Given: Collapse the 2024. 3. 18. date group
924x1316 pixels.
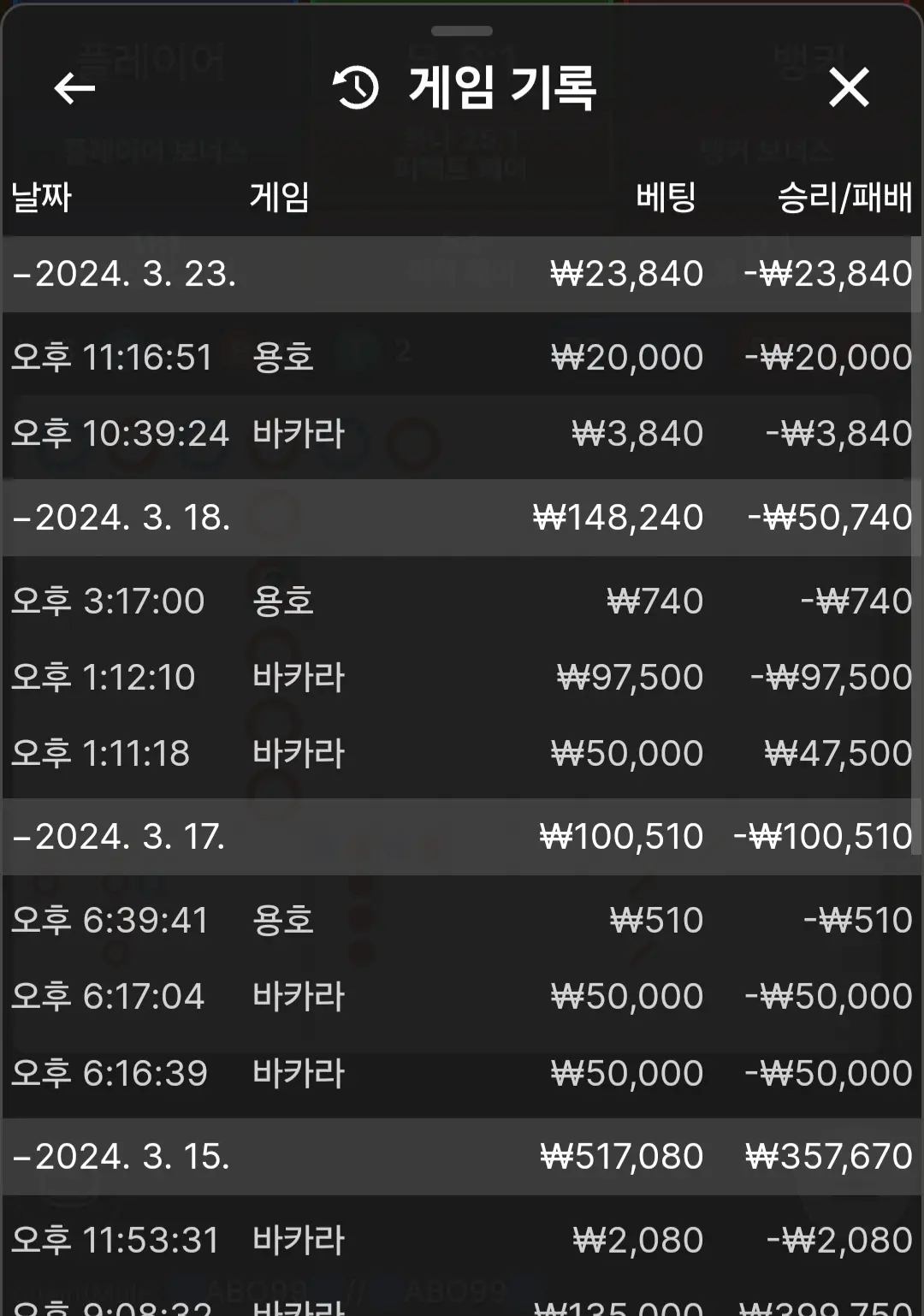Looking at the screenshot, I should 462,518.
